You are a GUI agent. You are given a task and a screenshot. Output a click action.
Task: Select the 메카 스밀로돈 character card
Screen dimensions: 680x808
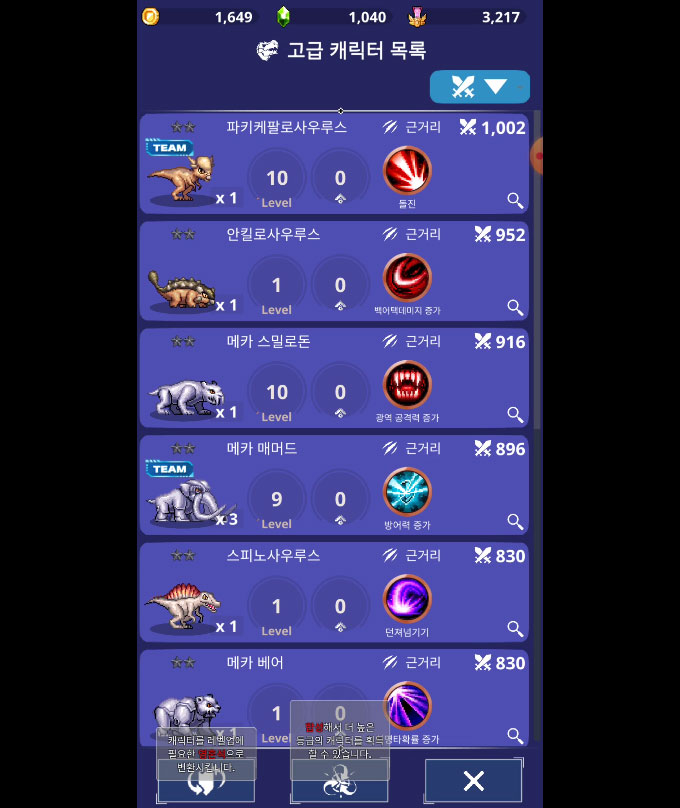pyautogui.click(x=300, y=377)
